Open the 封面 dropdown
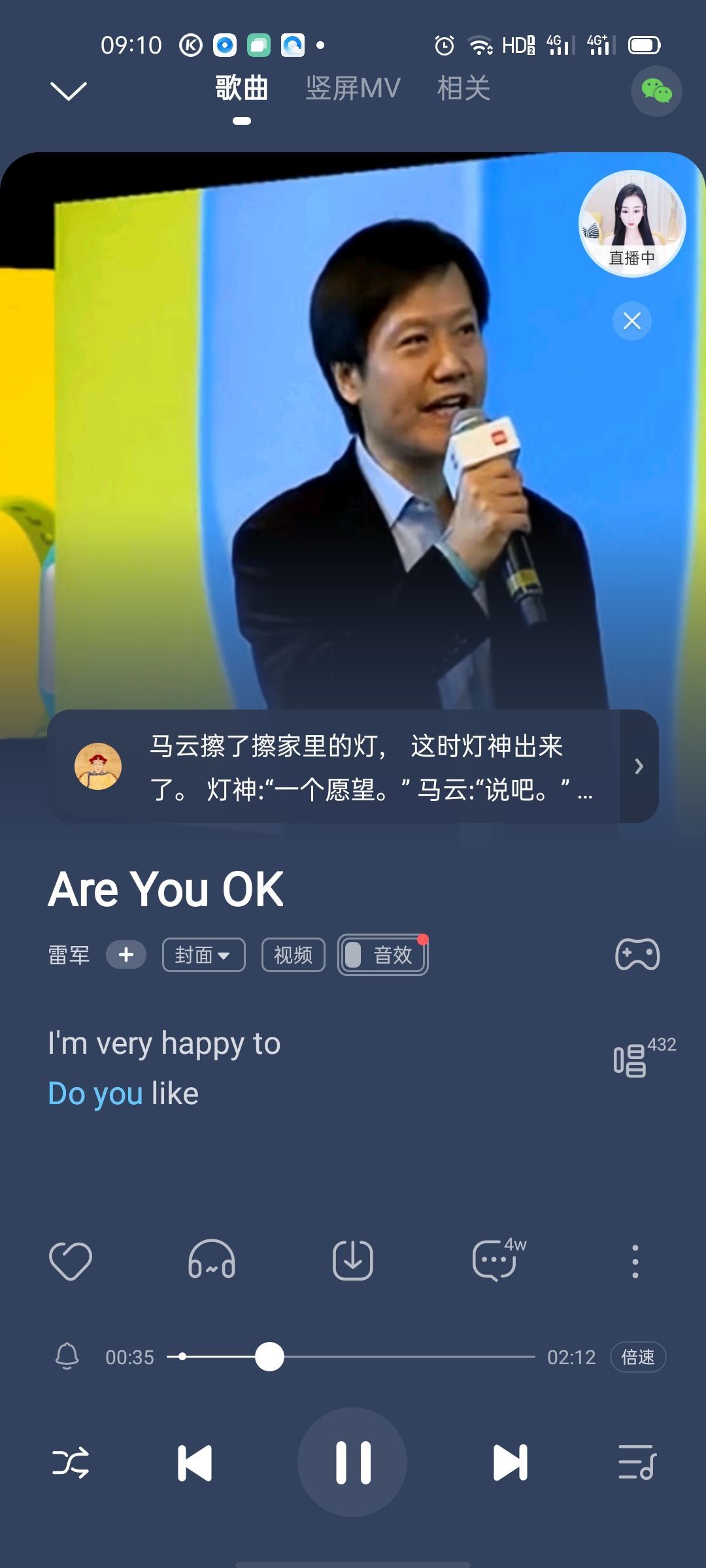 coord(204,955)
